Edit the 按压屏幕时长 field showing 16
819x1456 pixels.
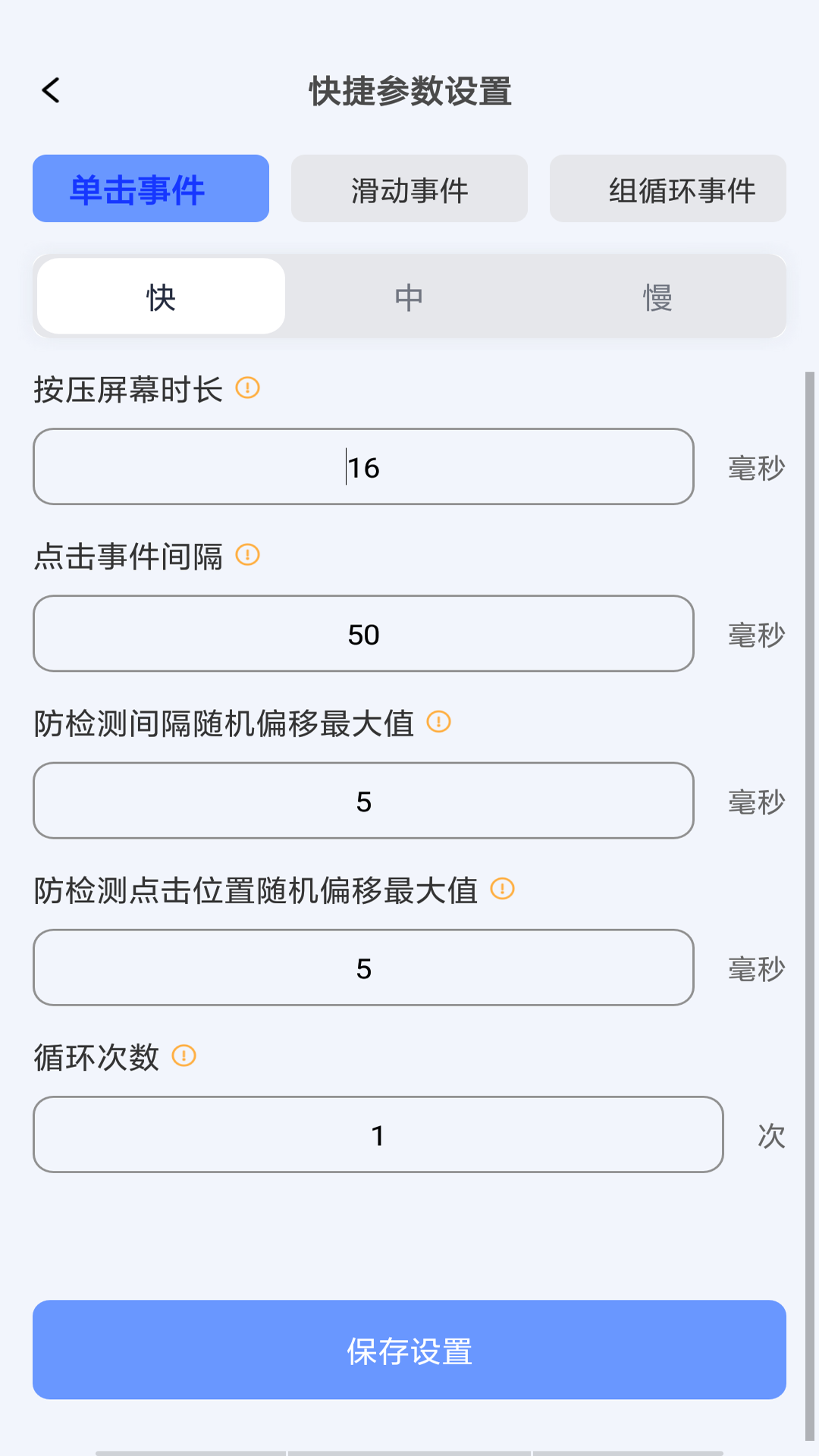[x=363, y=467]
